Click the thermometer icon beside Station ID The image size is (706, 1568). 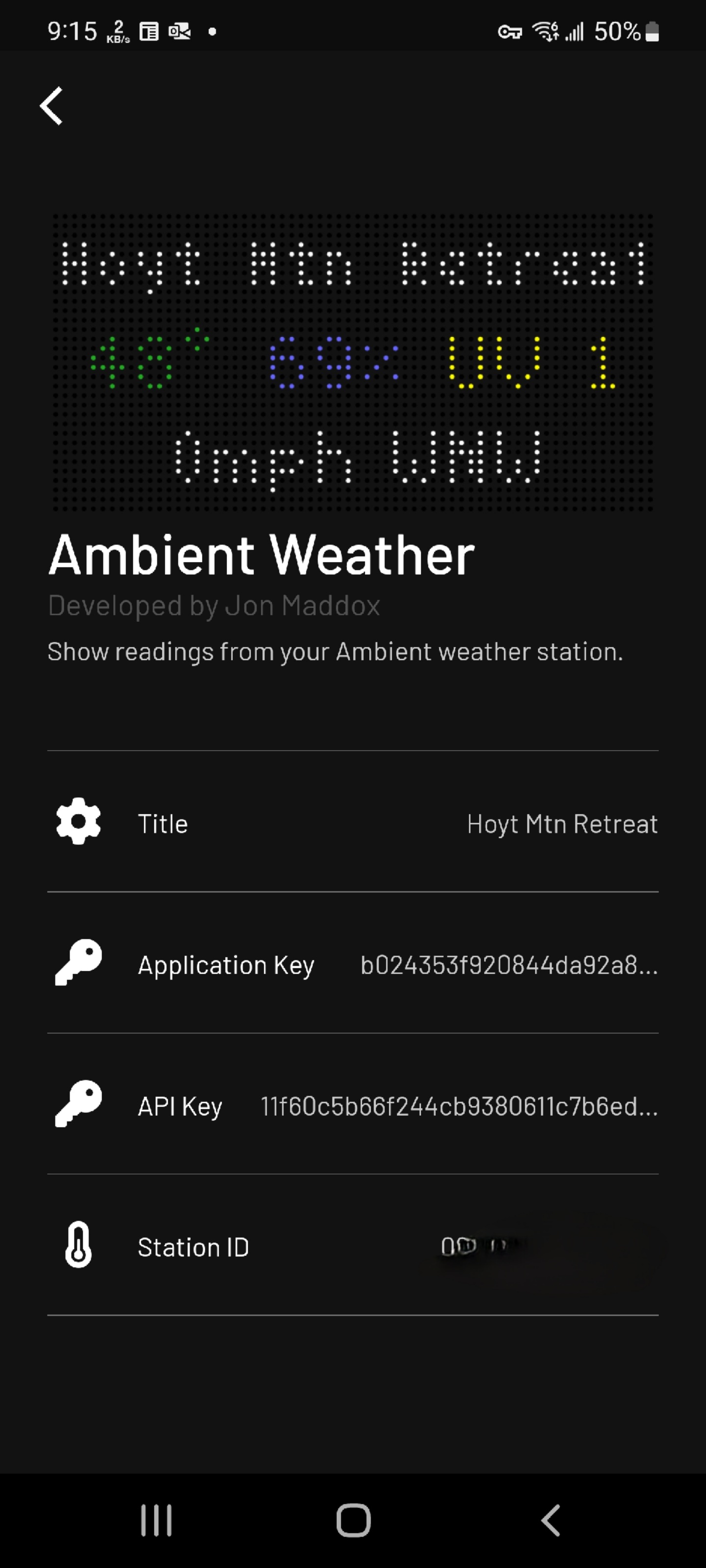coord(77,1247)
